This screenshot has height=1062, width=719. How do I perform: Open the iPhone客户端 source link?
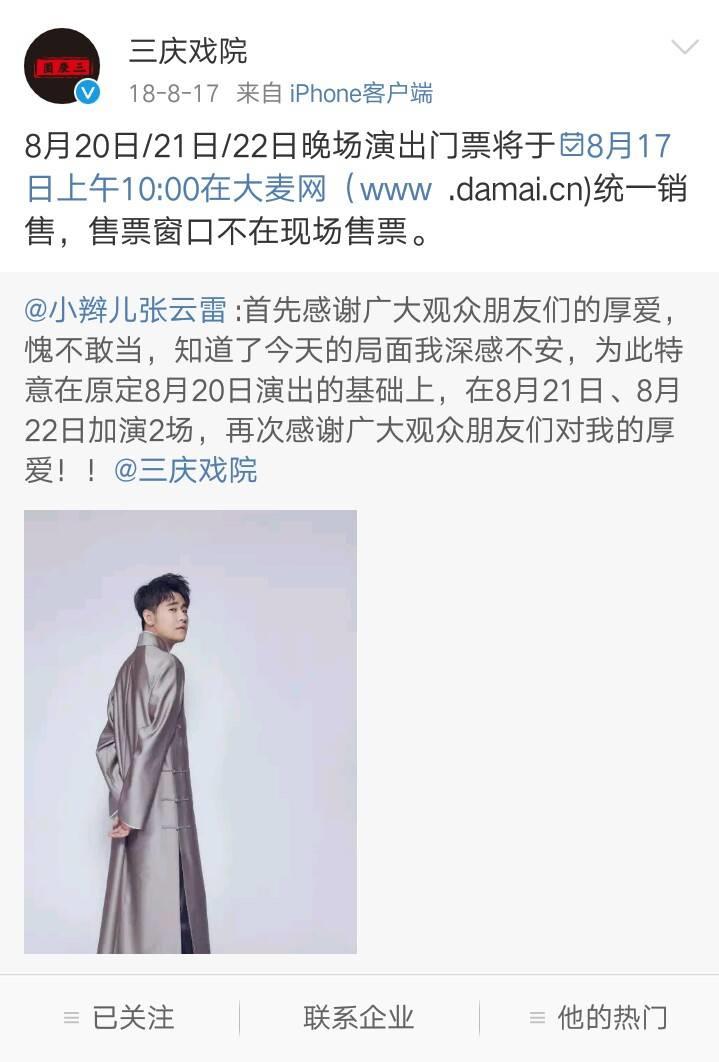(x=361, y=94)
